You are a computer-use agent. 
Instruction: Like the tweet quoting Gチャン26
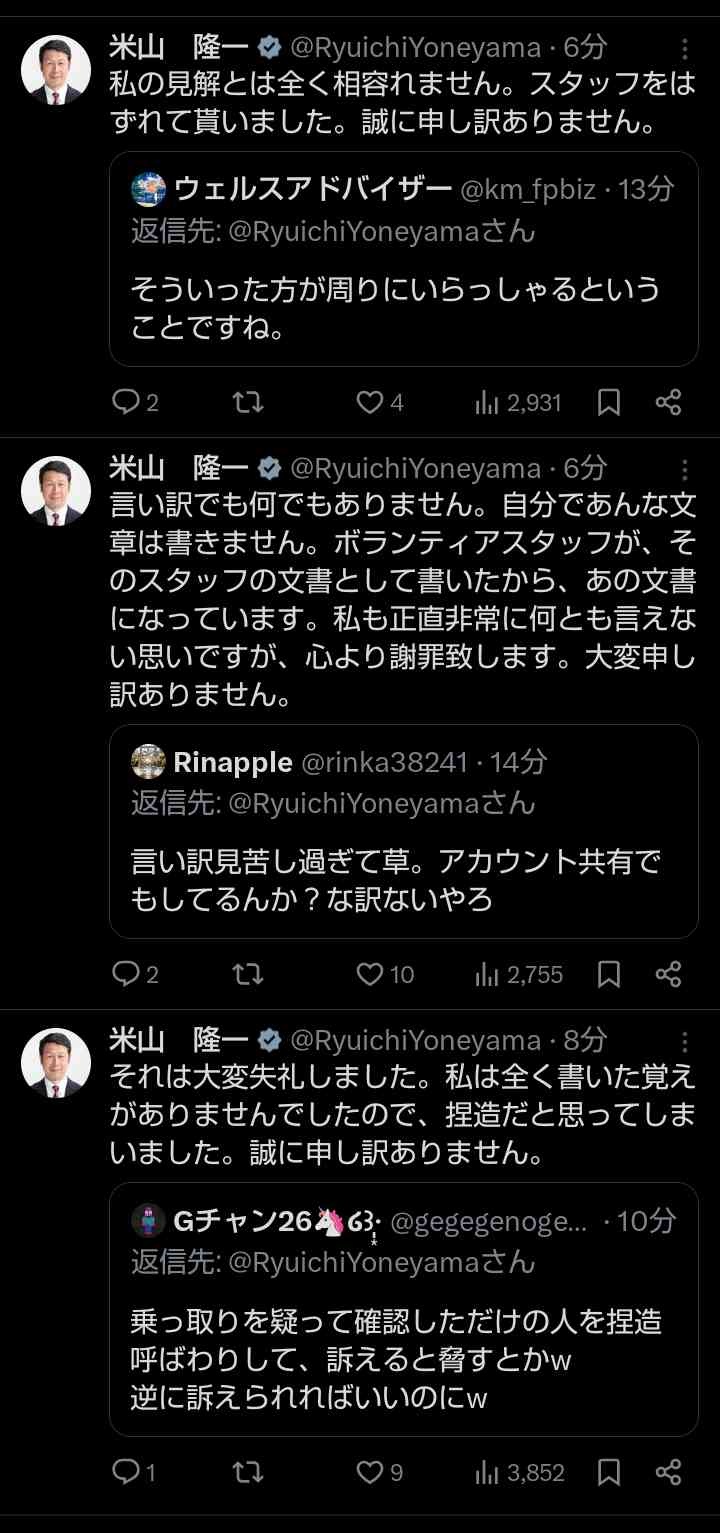pyautogui.click(x=371, y=1472)
